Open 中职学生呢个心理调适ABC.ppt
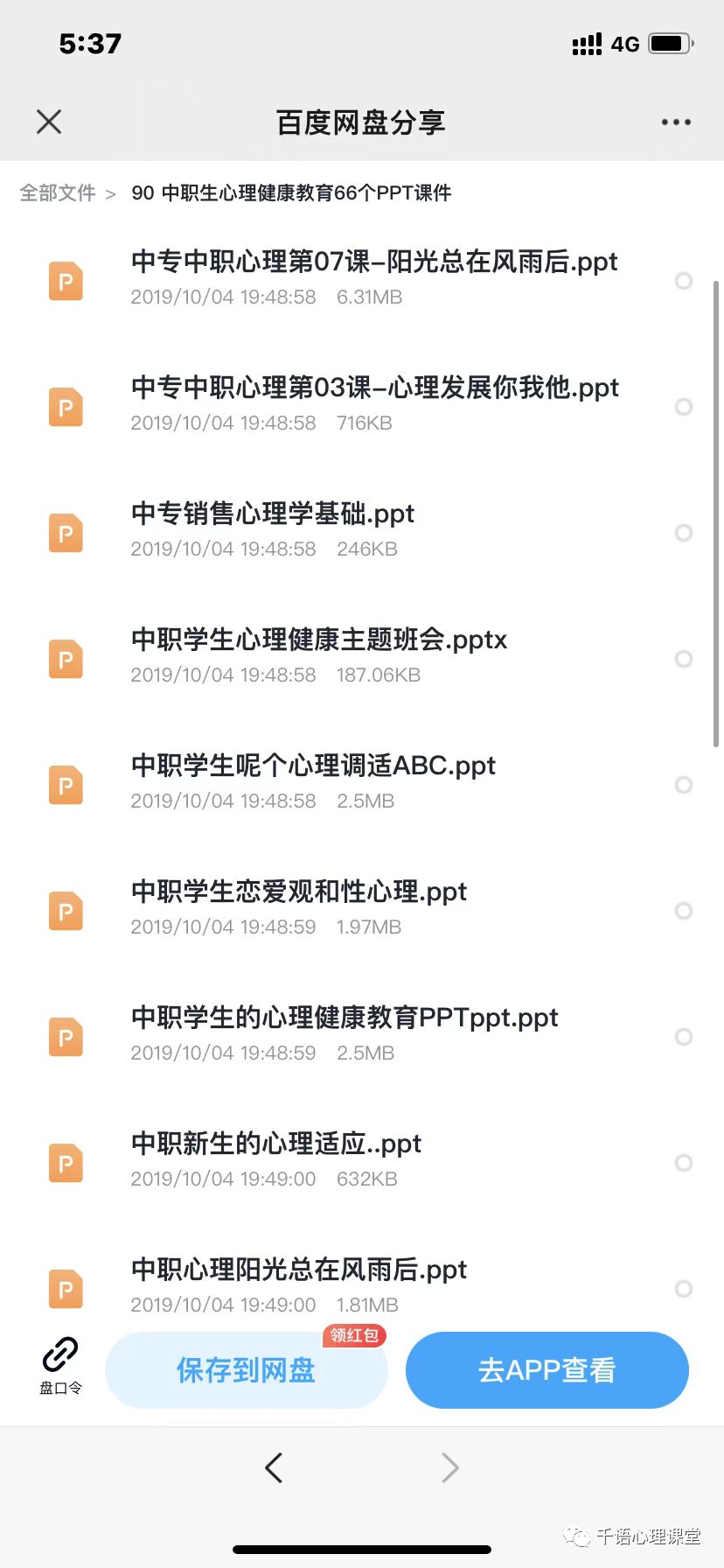 click(313, 766)
